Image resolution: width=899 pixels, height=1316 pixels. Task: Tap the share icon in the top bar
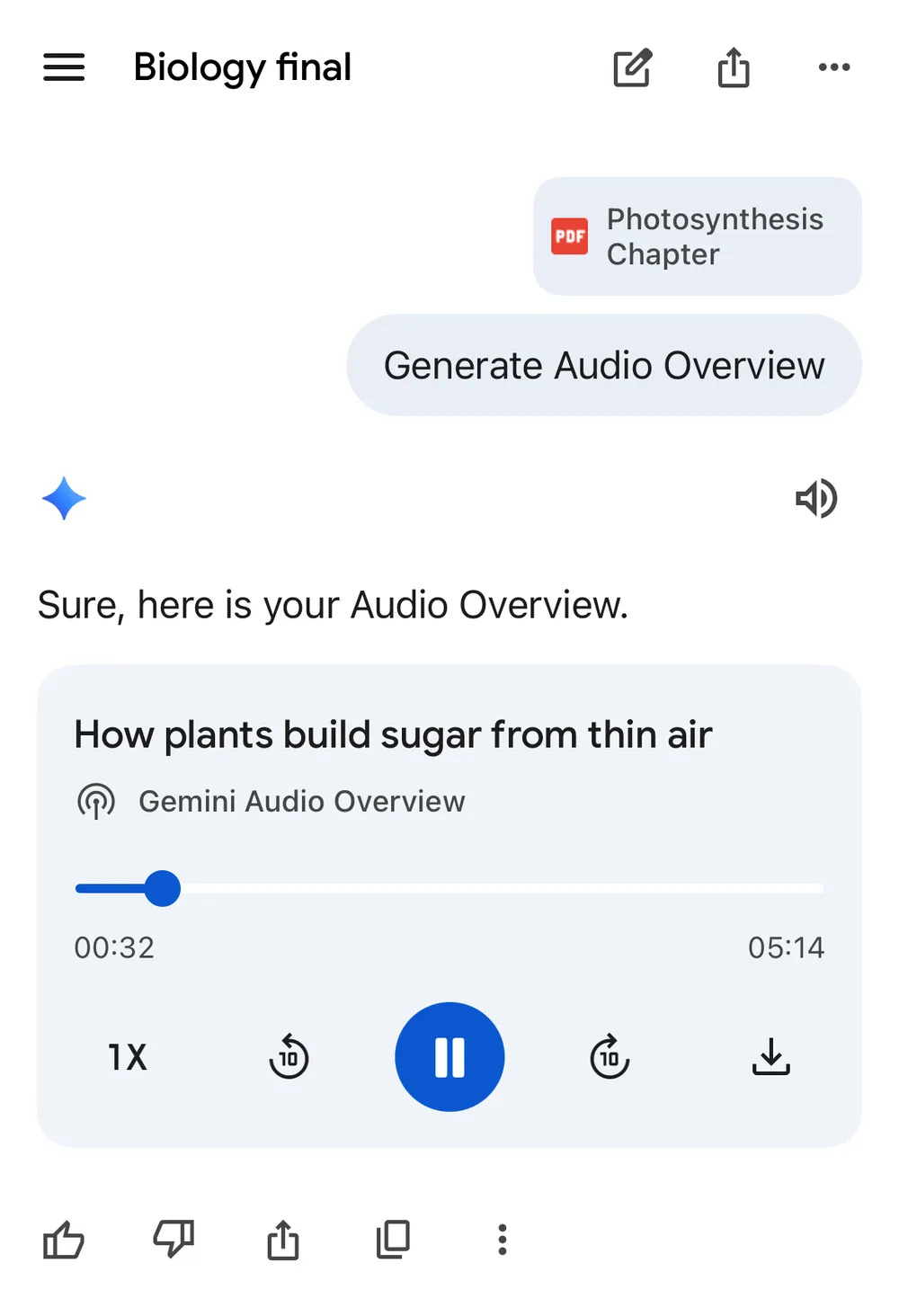(x=734, y=67)
